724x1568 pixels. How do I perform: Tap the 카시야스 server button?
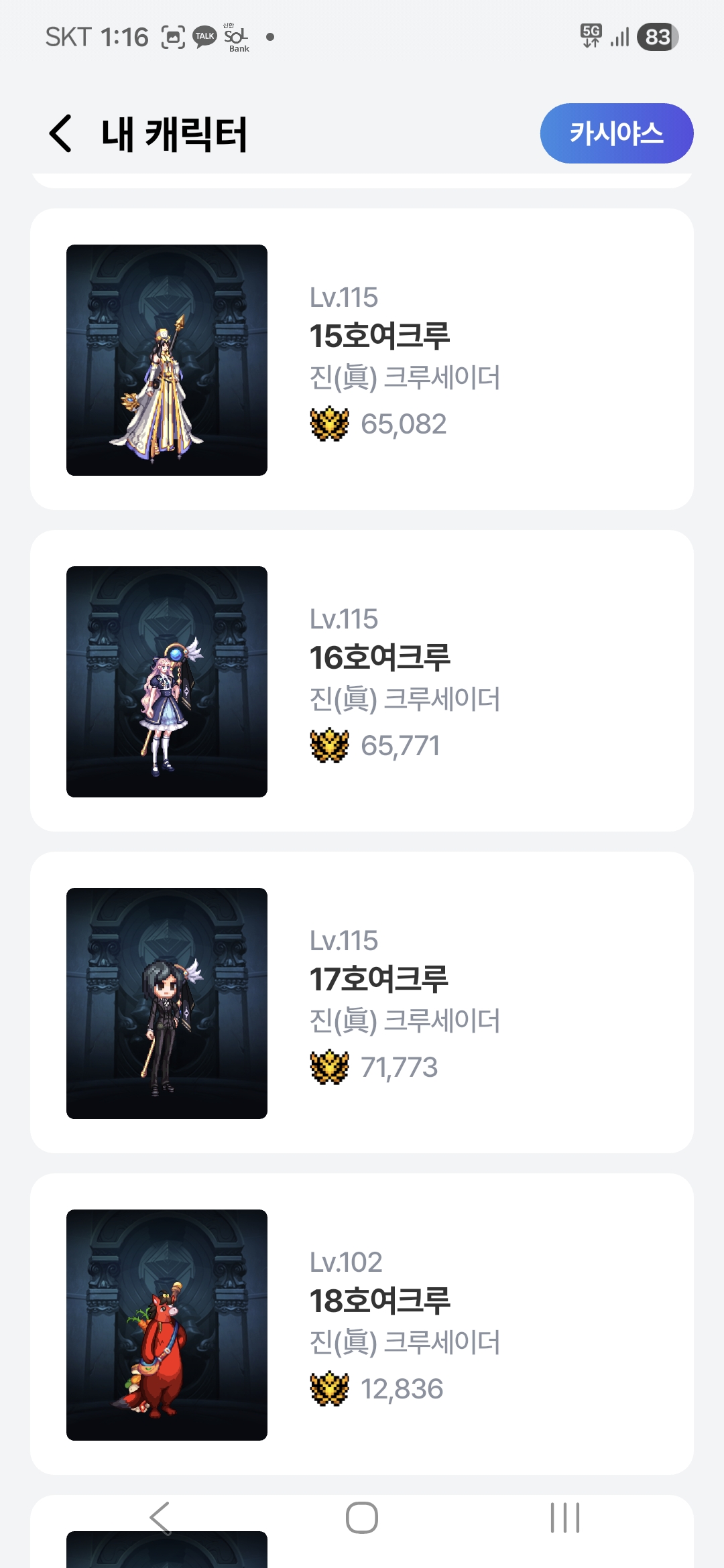pyautogui.click(x=616, y=133)
